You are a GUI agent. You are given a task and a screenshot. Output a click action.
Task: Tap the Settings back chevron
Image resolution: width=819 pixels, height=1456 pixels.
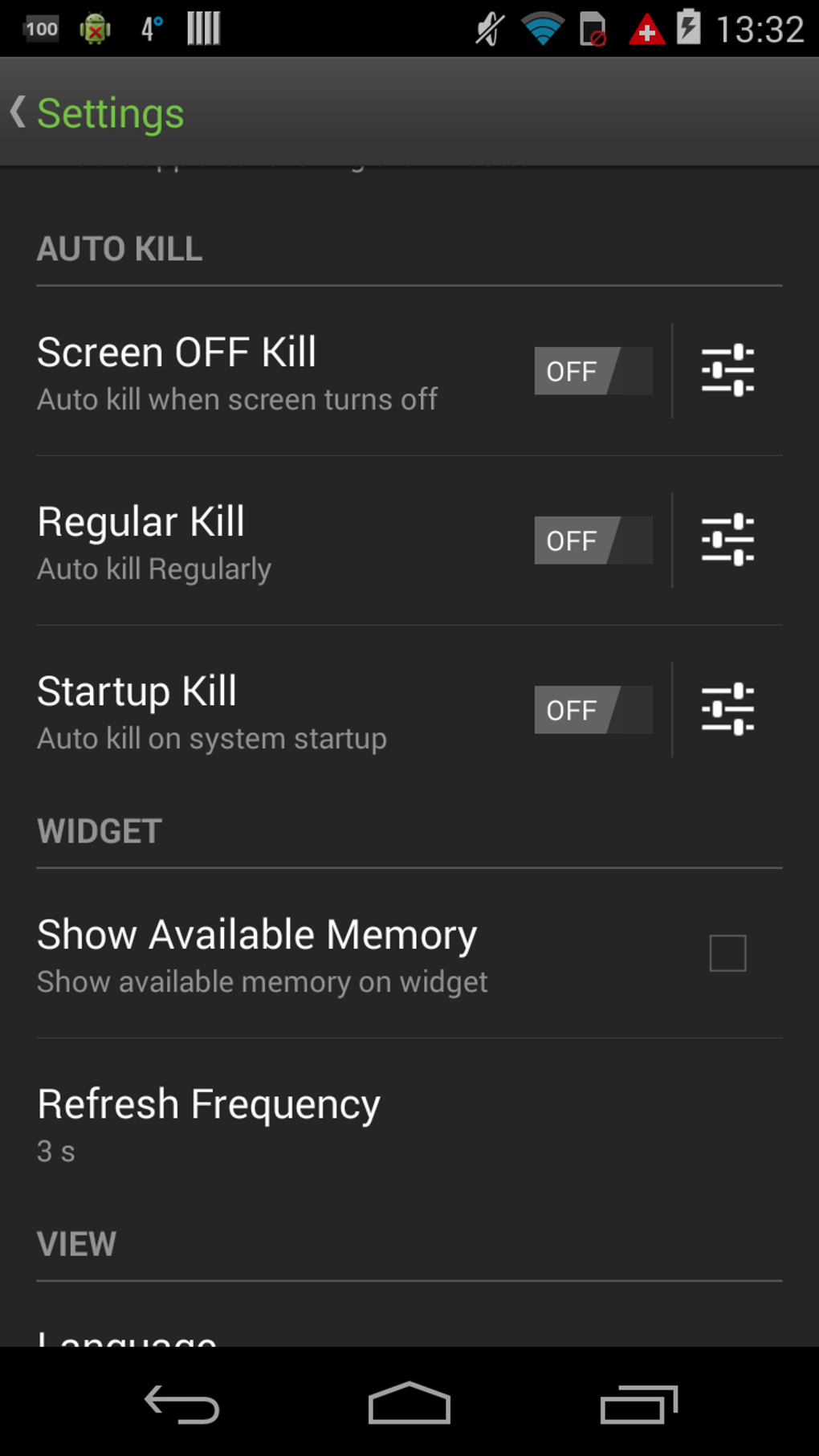click(17, 112)
